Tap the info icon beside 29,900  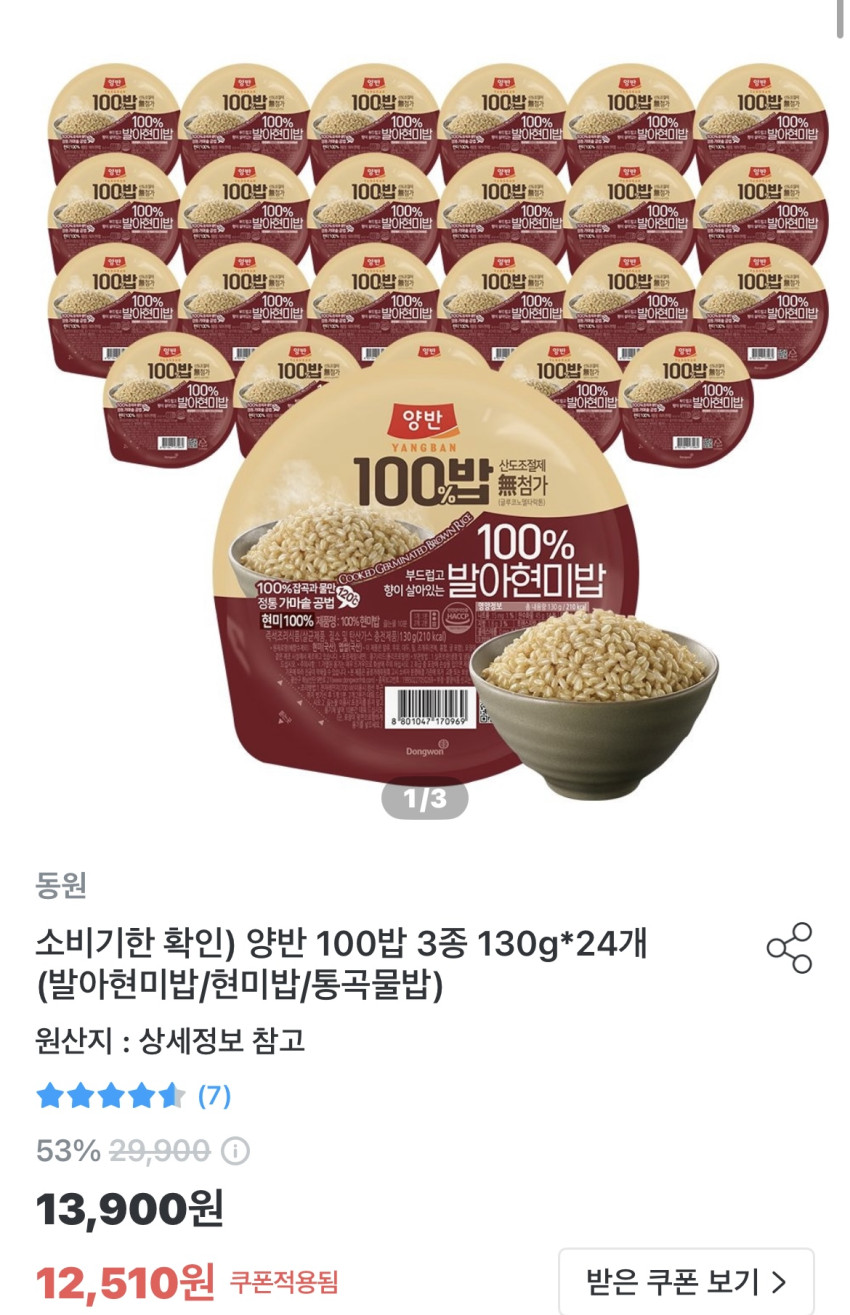pyautogui.click(x=235, y=1151)
